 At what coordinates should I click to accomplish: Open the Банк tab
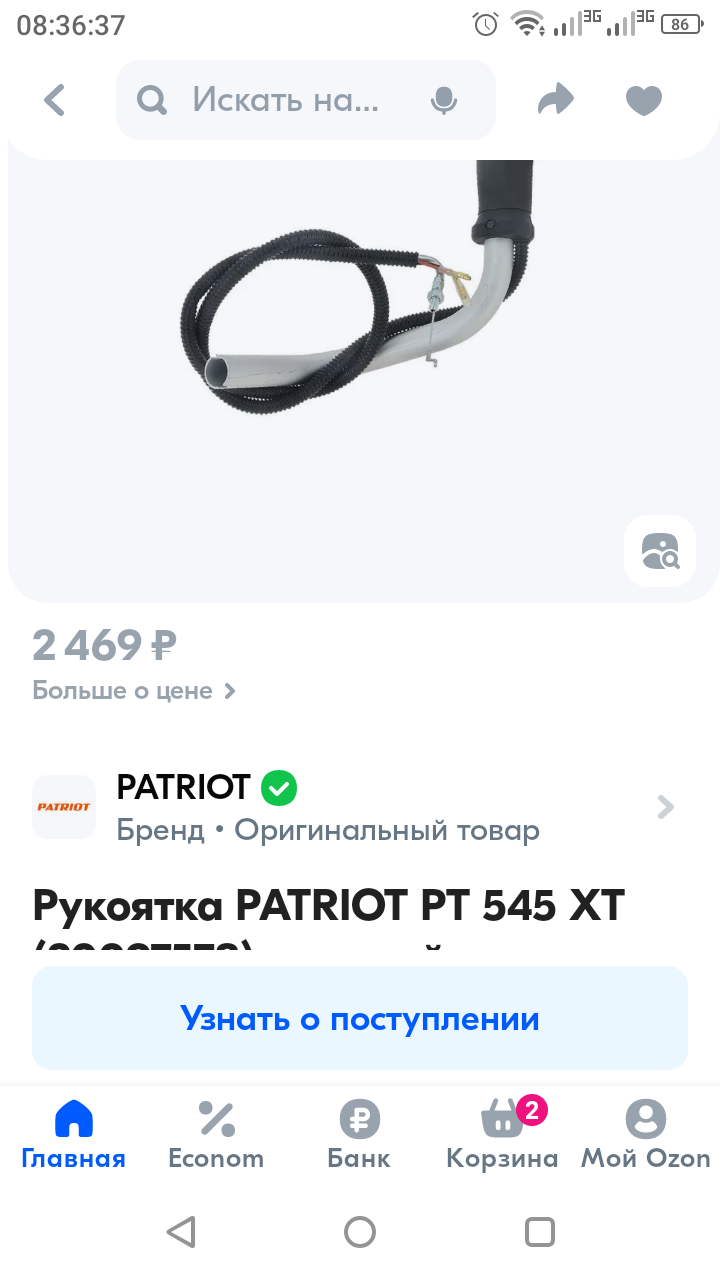(359, 1135)
